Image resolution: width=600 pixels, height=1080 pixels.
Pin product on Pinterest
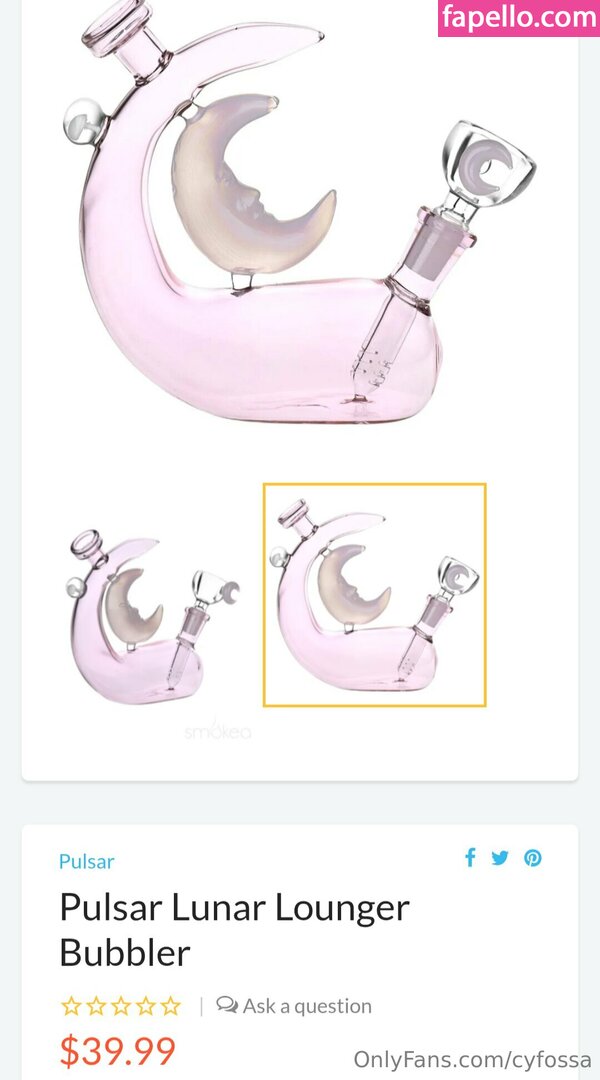533,857
